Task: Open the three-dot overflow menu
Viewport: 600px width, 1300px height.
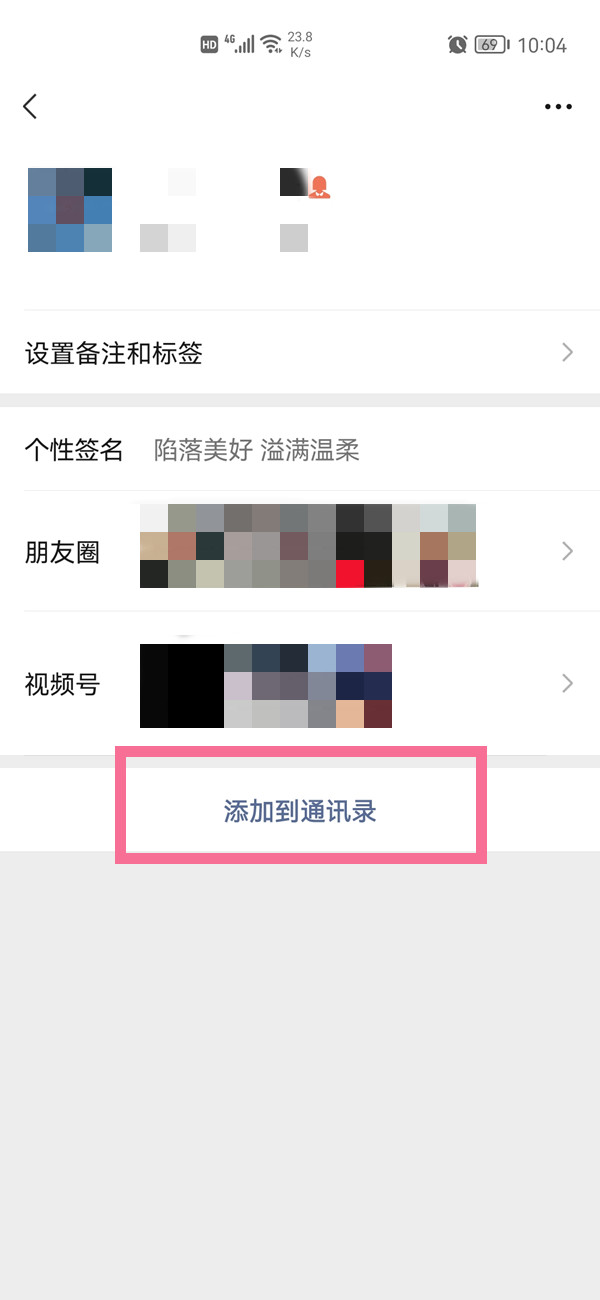Action: click(x=558, y=107)
